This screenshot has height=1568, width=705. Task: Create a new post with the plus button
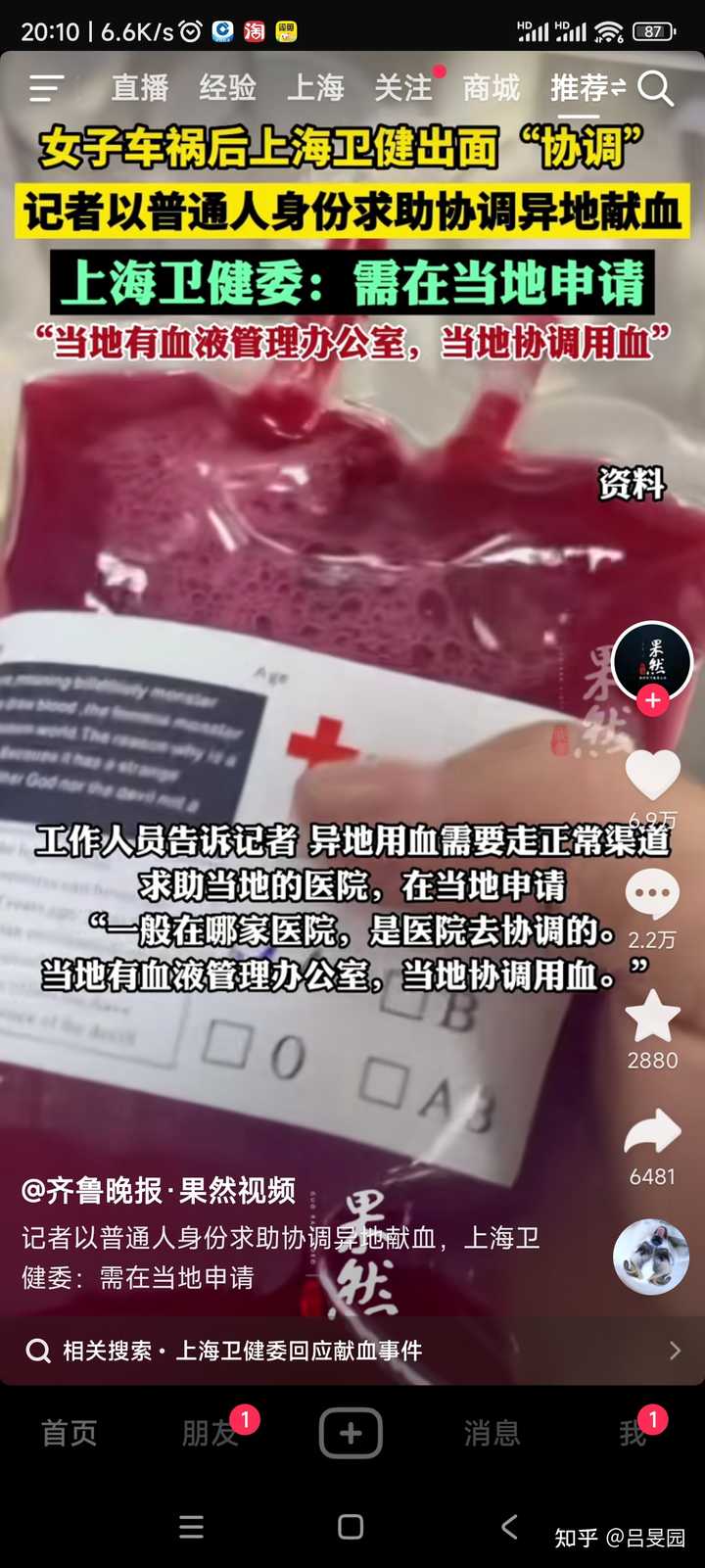(351, 1433)
